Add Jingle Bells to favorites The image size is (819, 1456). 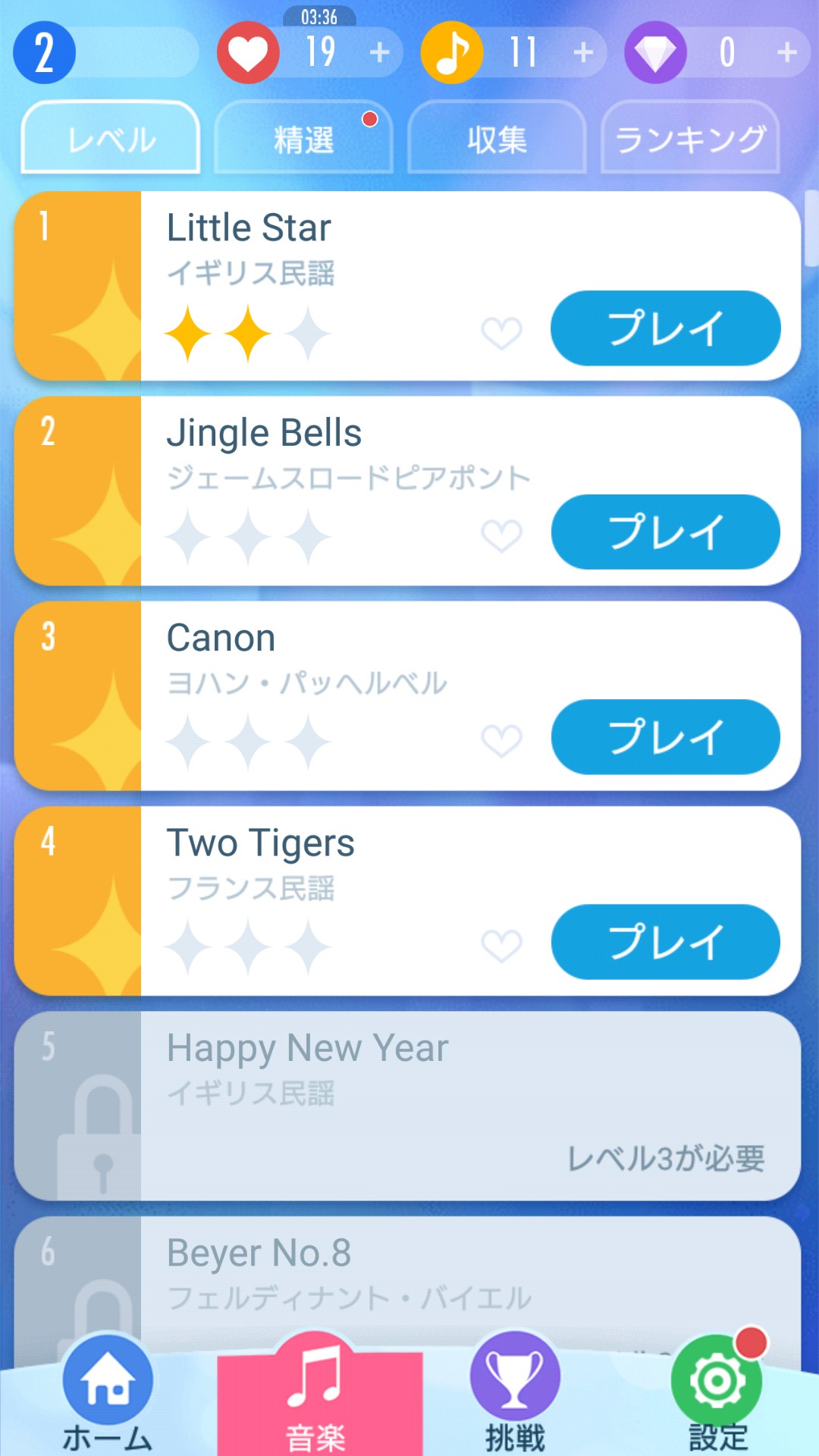click(502, 536)
